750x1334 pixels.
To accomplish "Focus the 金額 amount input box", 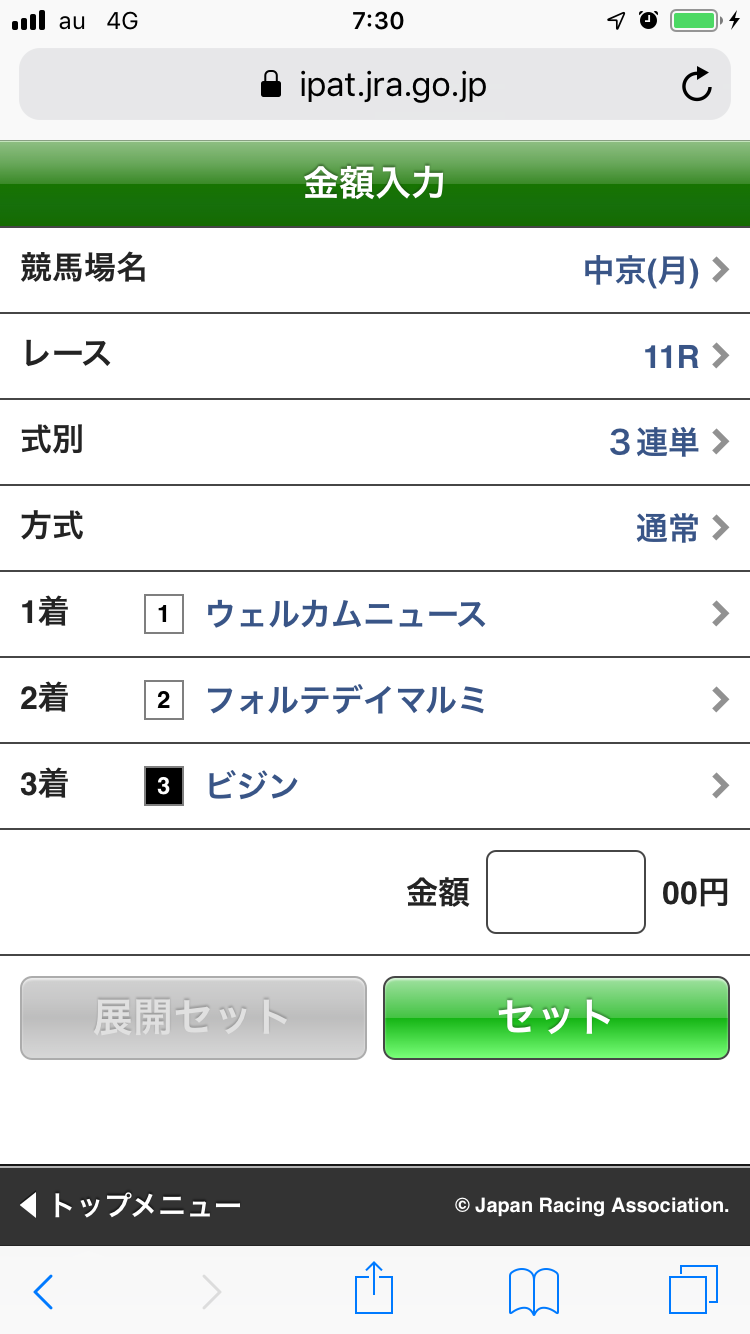I will coord(566,892).
